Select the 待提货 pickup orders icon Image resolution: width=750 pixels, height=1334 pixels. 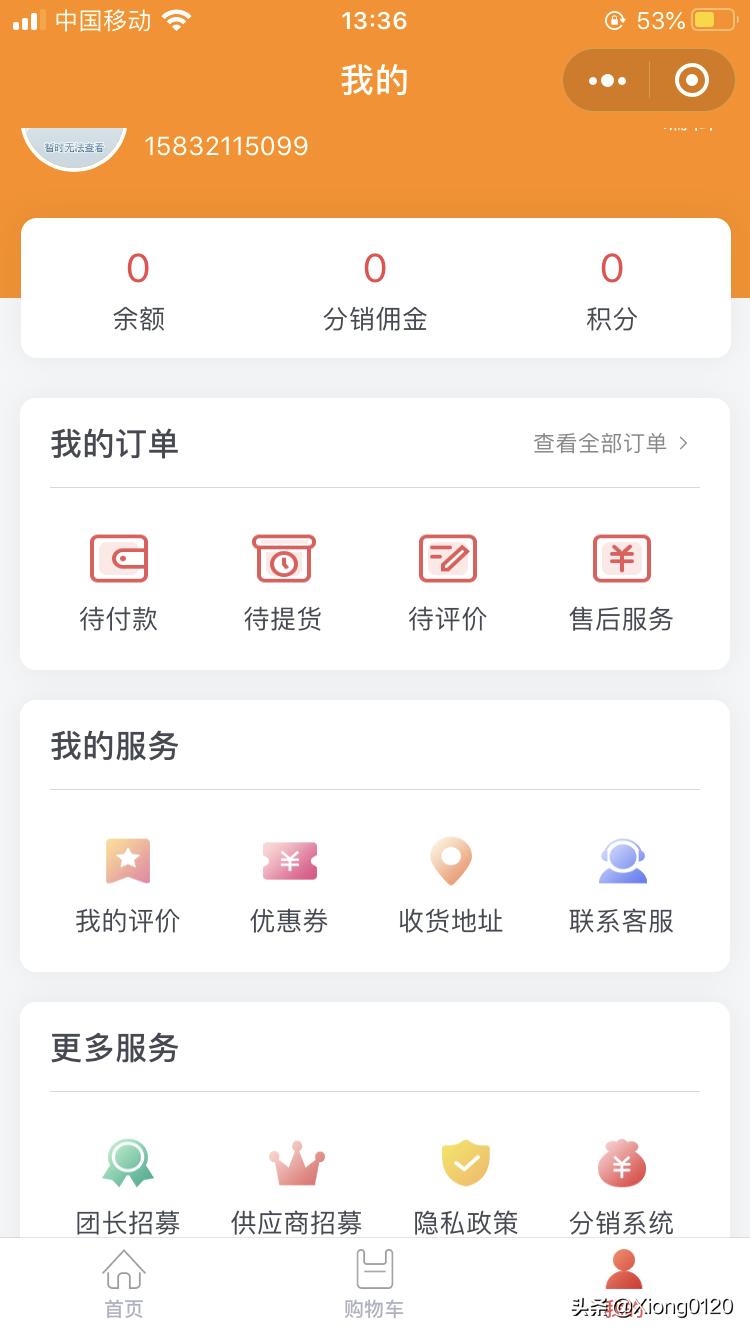pos(284,580)
